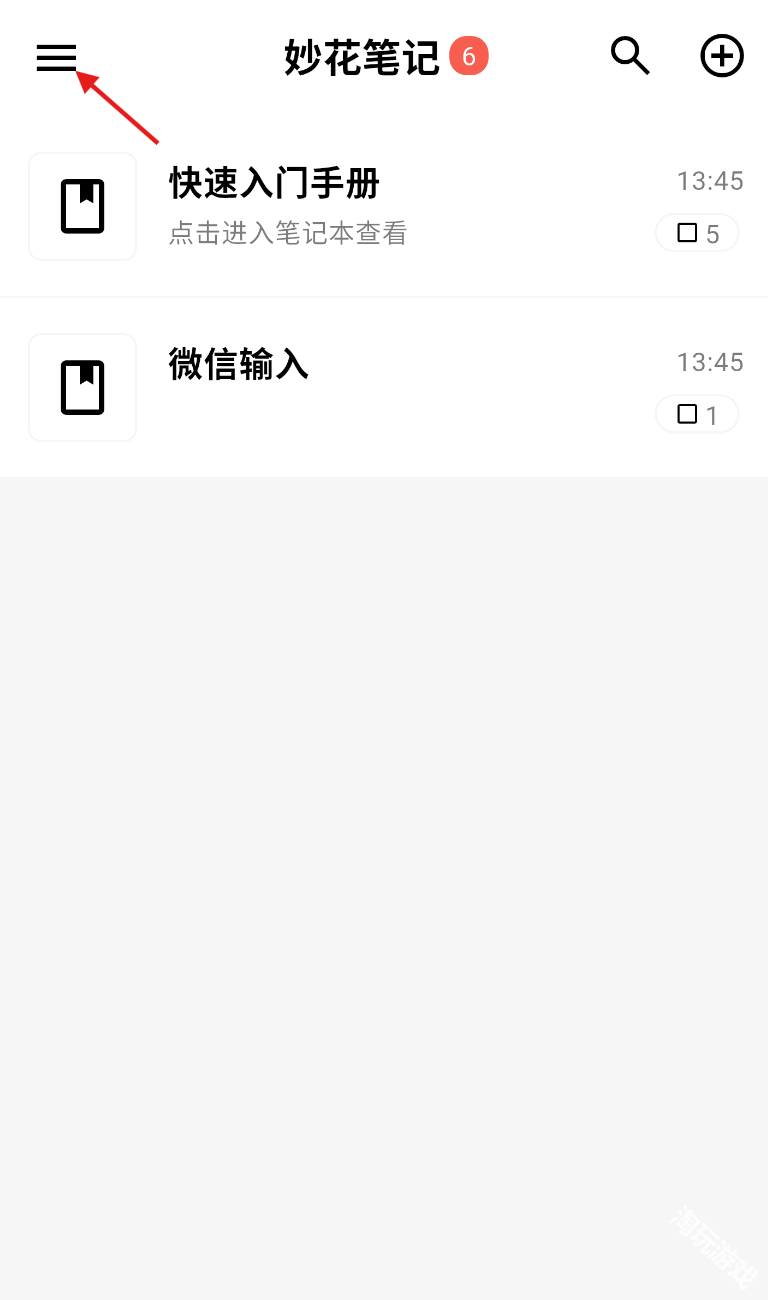
Task: Toggle the checkbox next to count 1
Action: click(x=686, y=413)
